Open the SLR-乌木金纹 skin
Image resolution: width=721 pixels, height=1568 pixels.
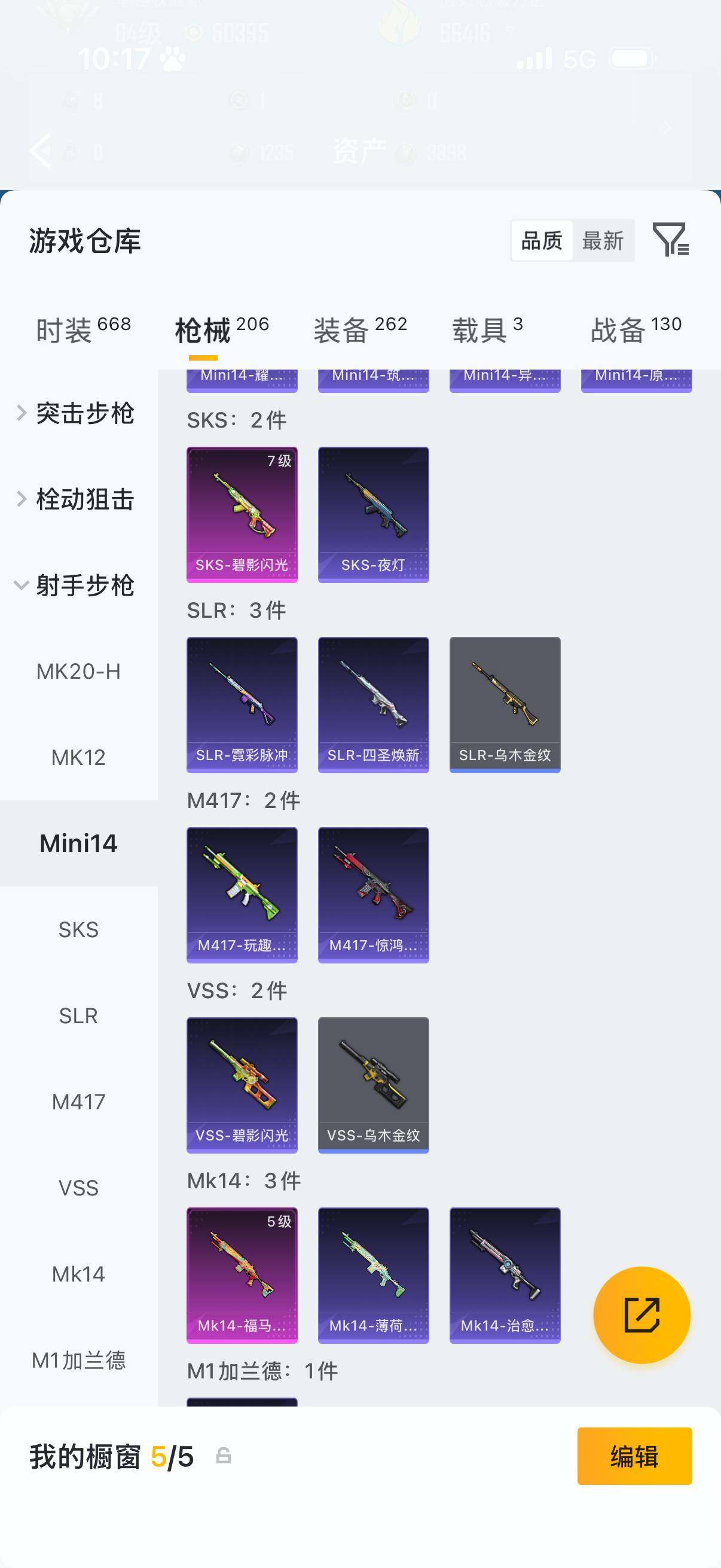[x=505, y=704]
